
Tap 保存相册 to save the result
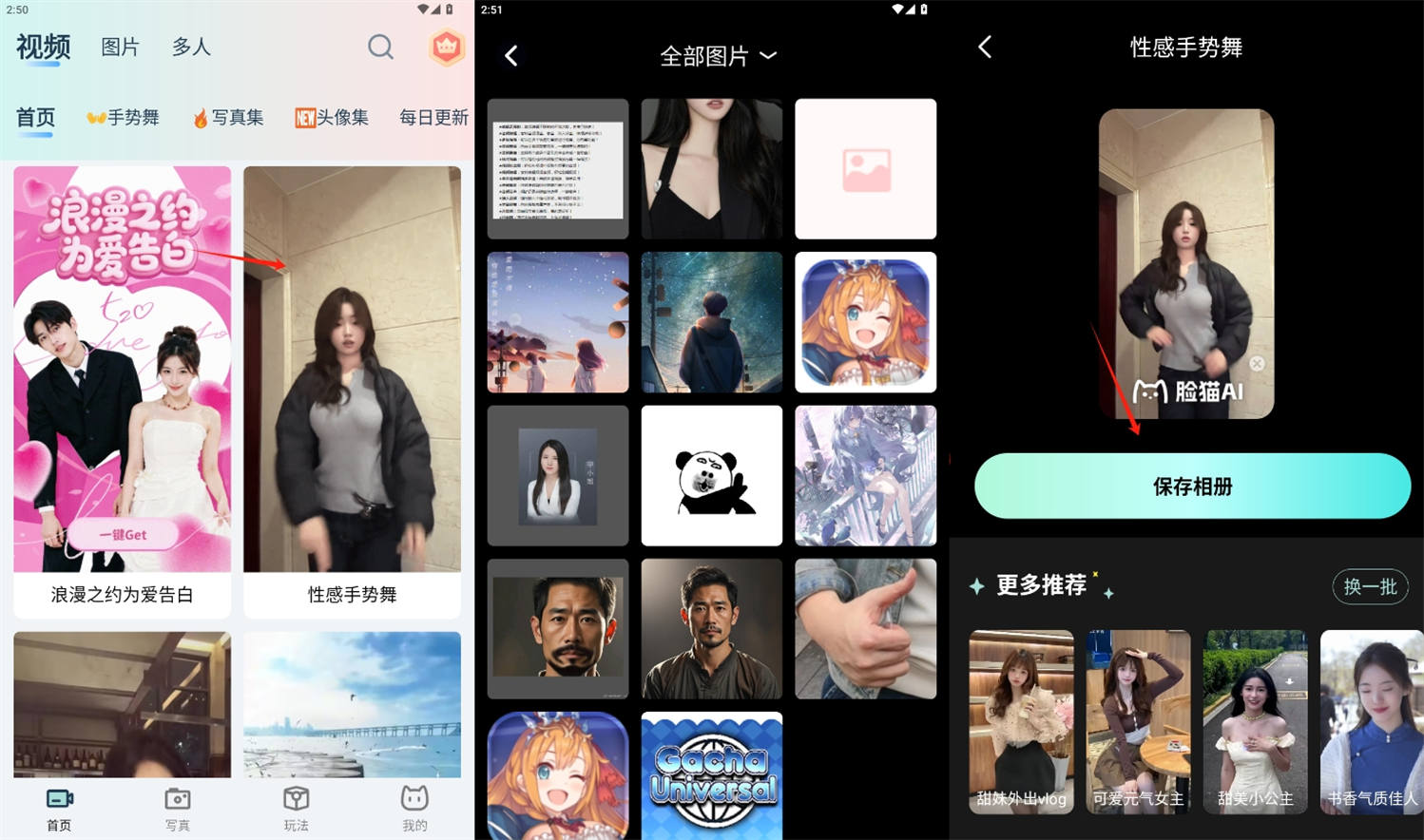click(x=1192, y=487)
